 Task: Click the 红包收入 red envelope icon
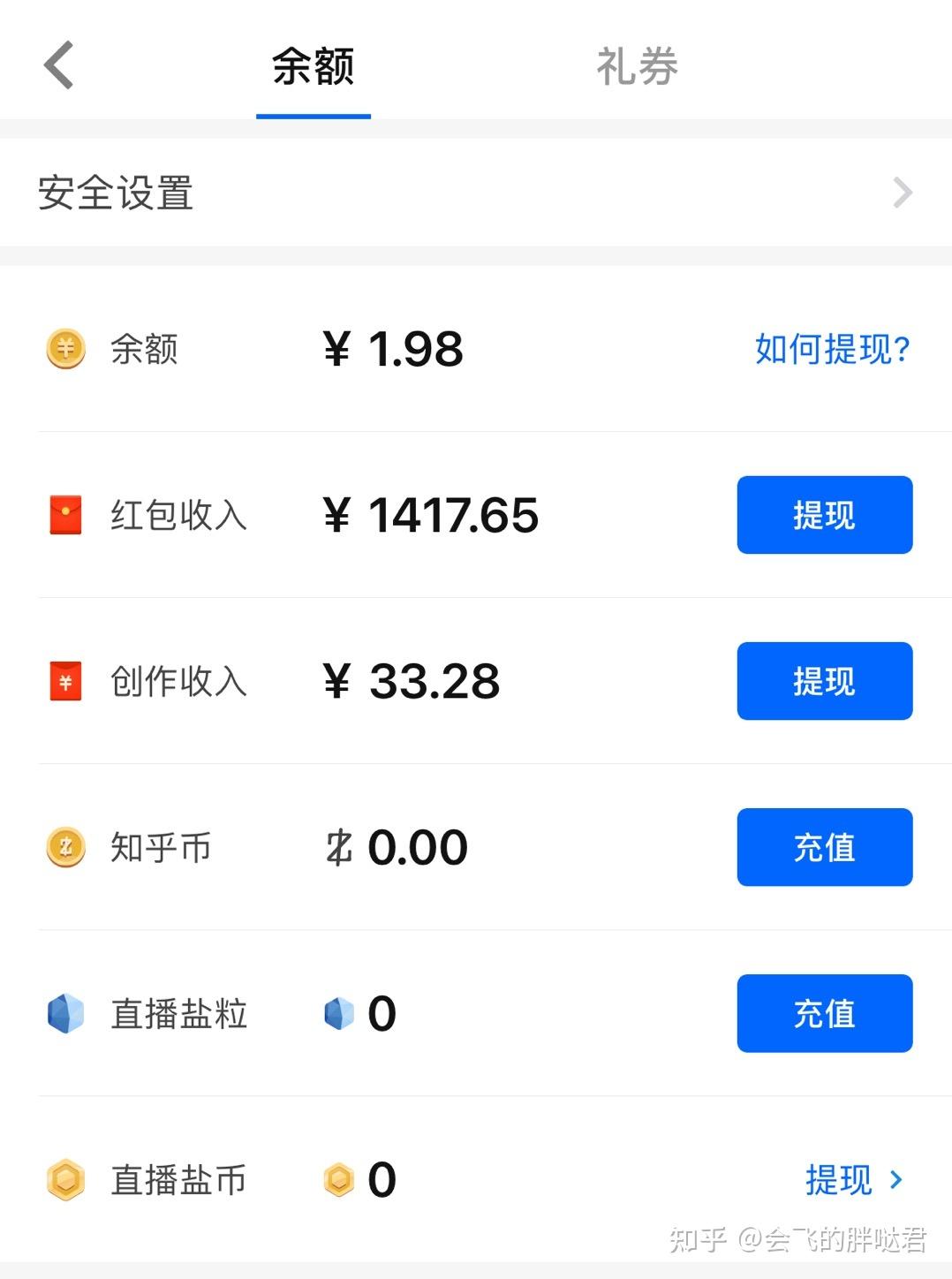[x=64, y=515]
